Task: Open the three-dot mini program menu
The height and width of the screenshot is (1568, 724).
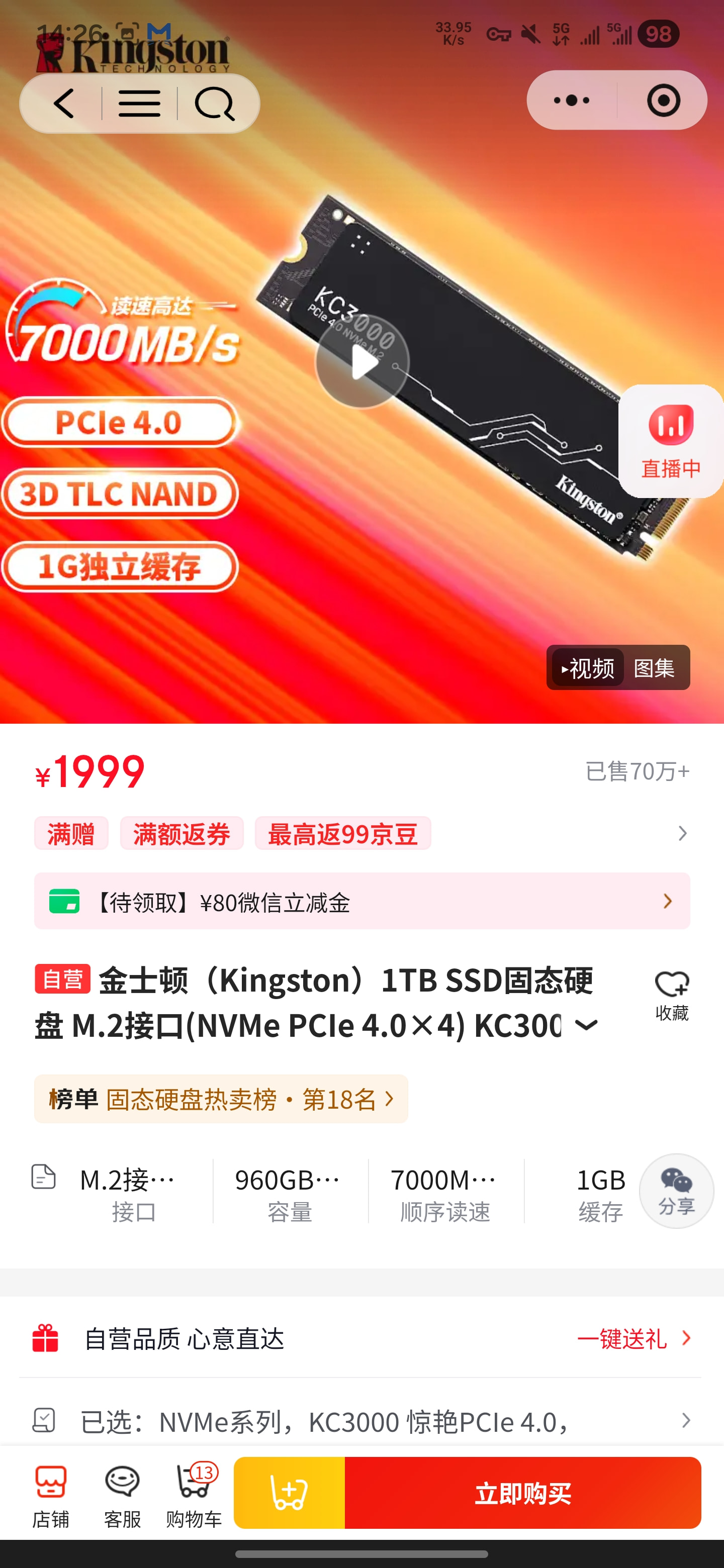Action: pyautogui.click(x=571, y=100)
